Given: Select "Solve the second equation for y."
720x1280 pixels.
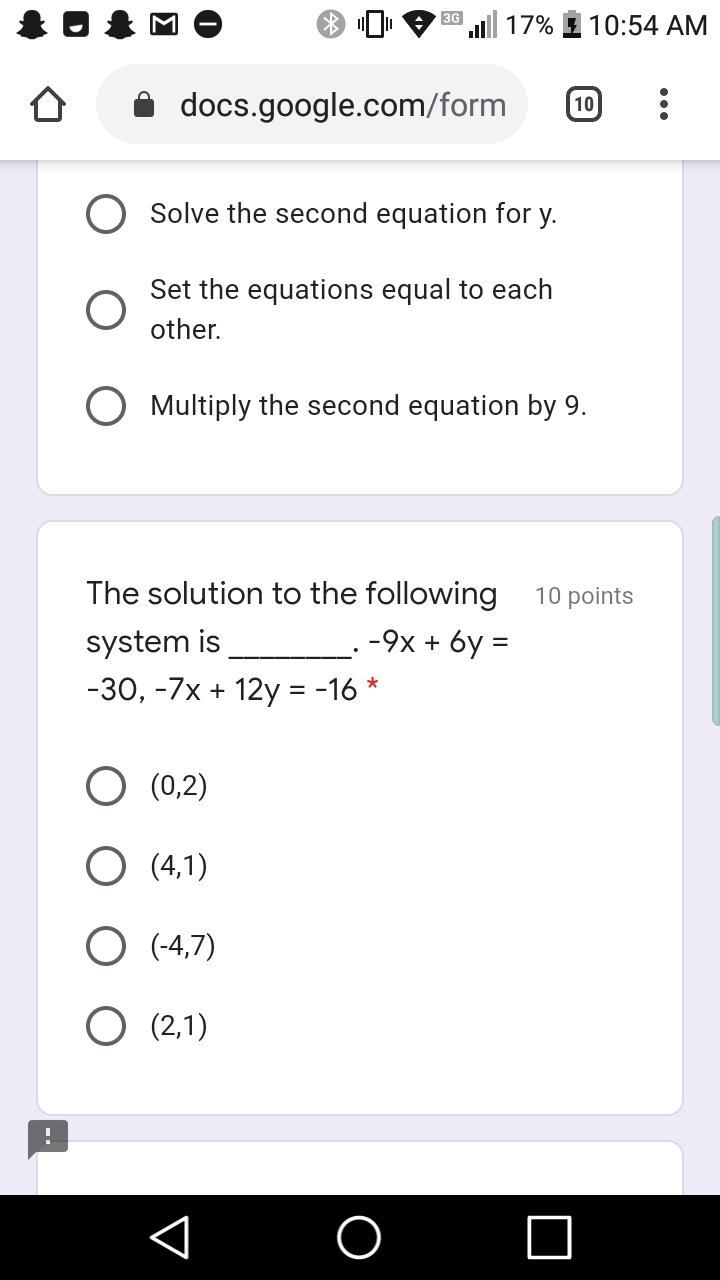Looking at the screenshot, I should (106, 213).
